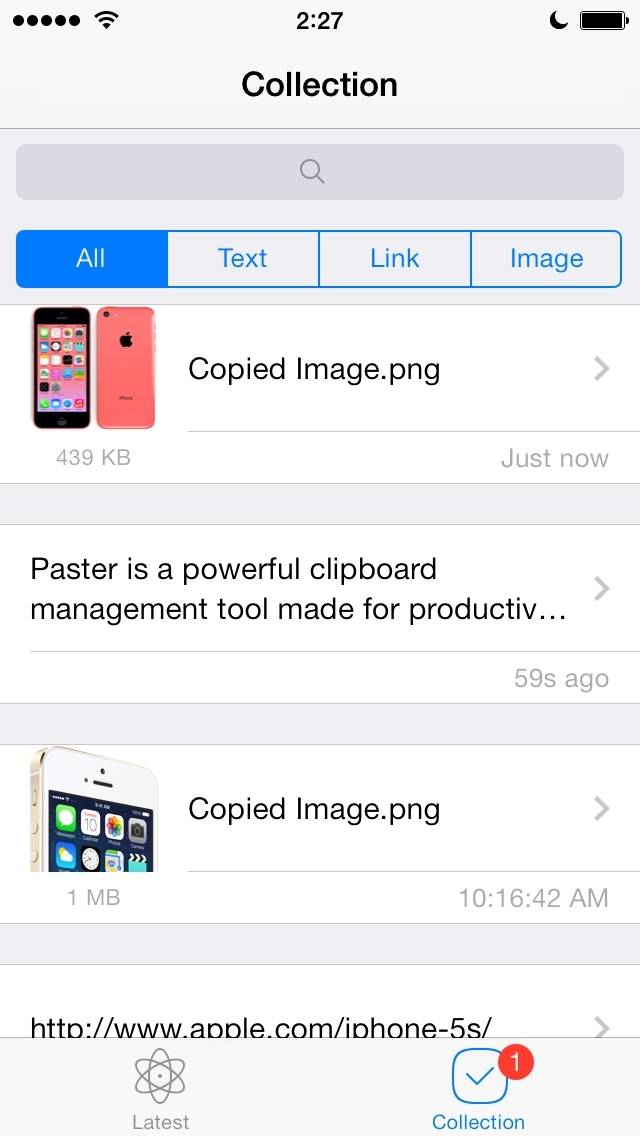Switch to the Image filter

(x=546, y=259)
